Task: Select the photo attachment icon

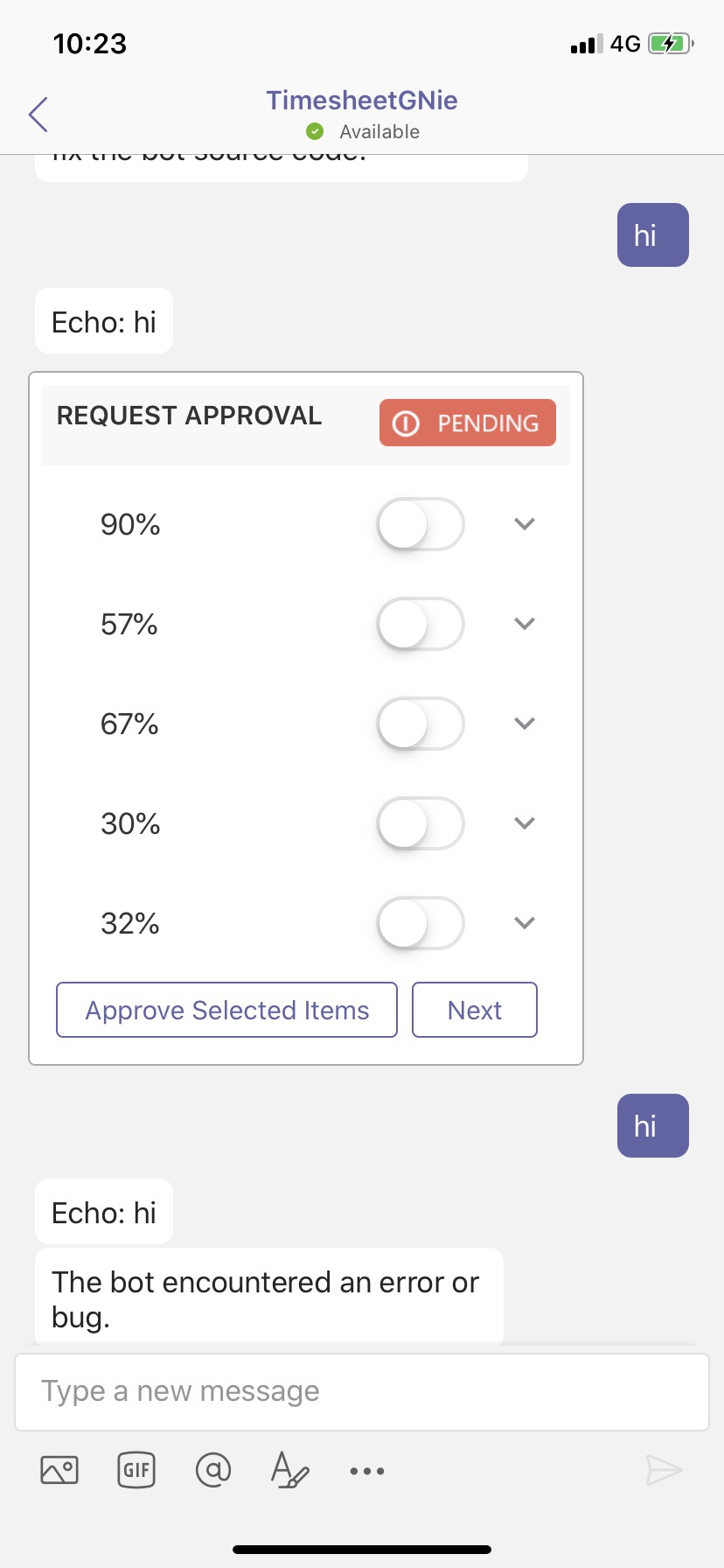Action: coord(58,1470)
